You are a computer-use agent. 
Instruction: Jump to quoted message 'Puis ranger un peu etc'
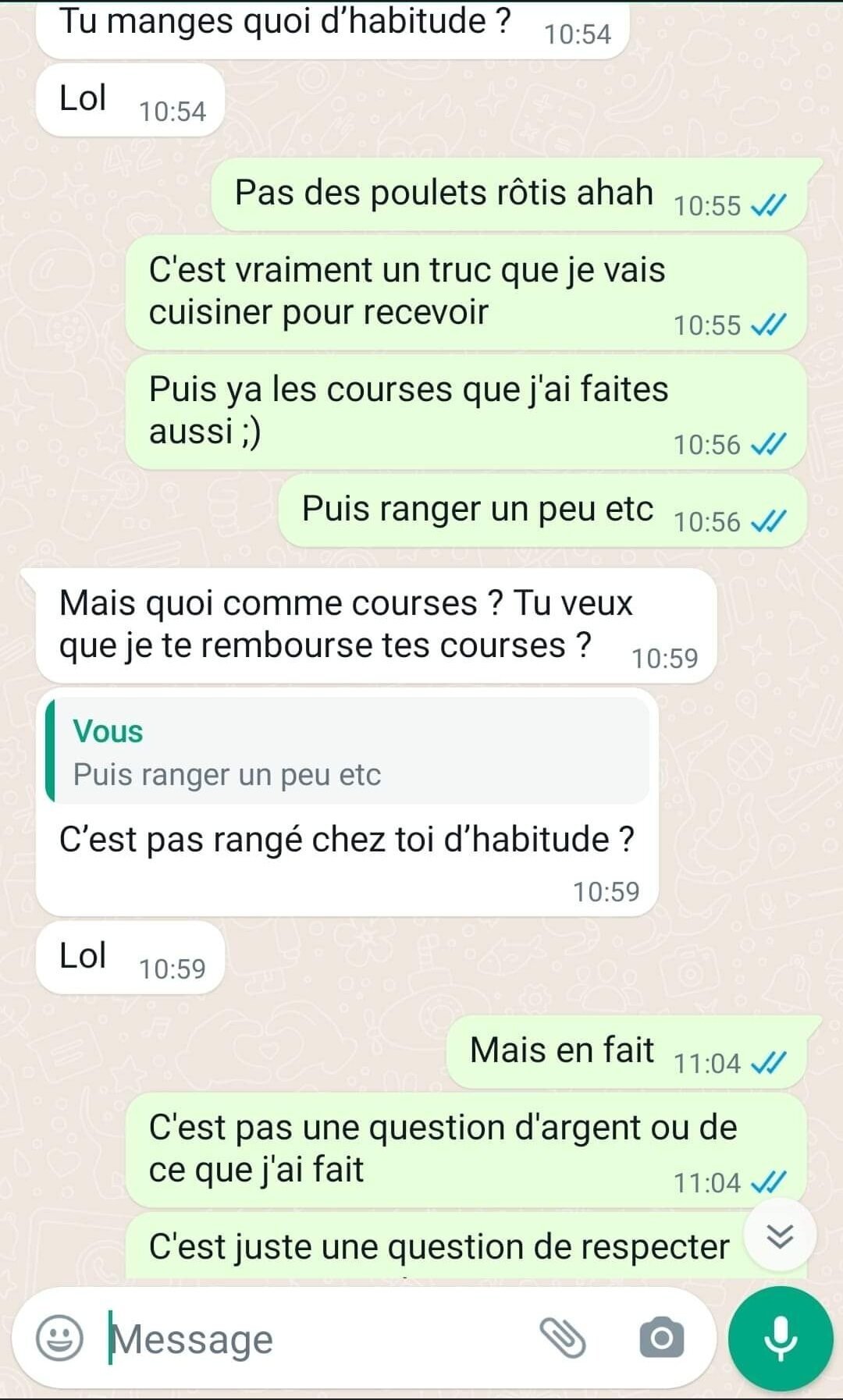(x=226, y=775)
